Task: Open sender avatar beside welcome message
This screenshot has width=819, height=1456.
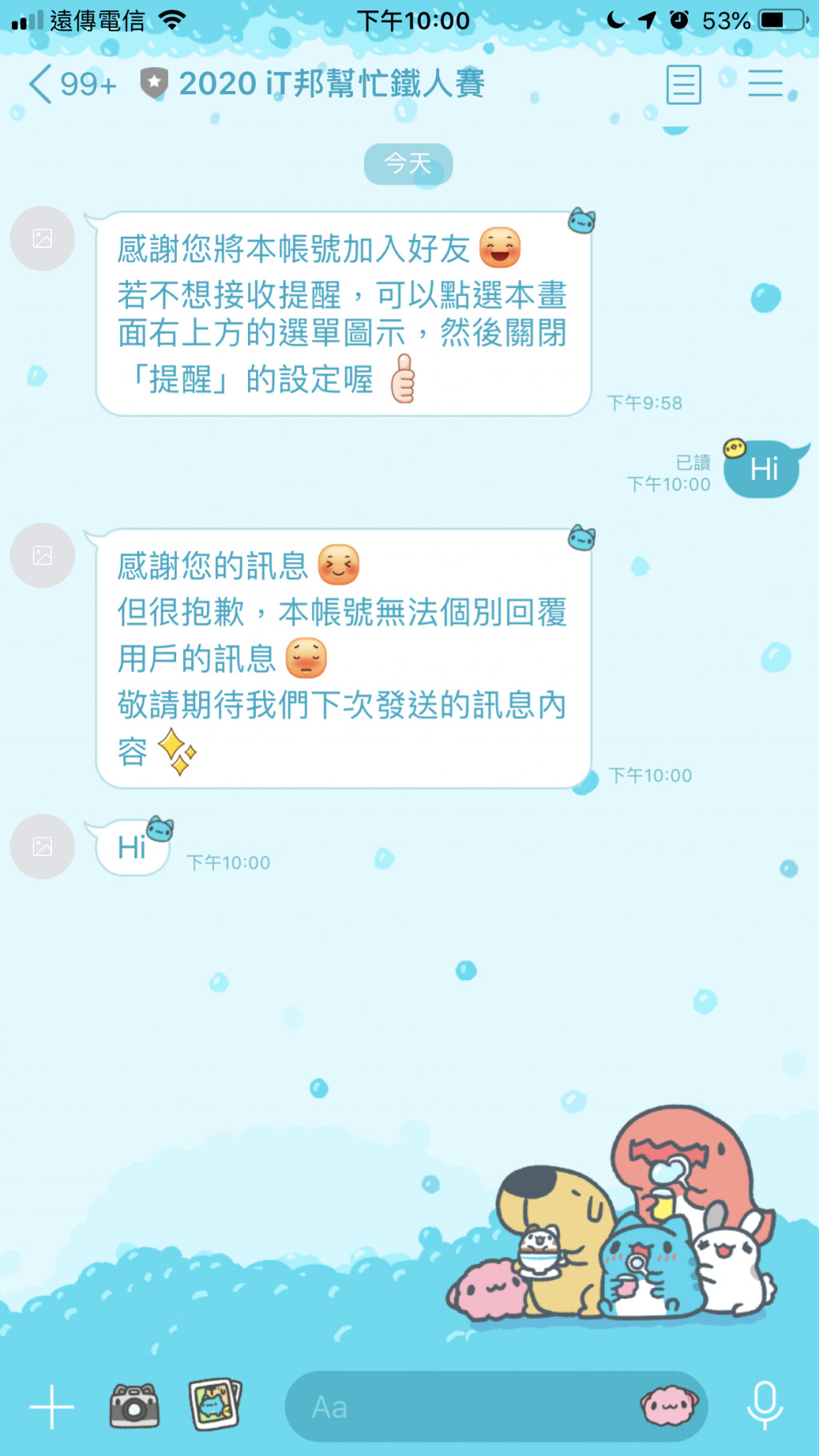Action: (42, 238)
